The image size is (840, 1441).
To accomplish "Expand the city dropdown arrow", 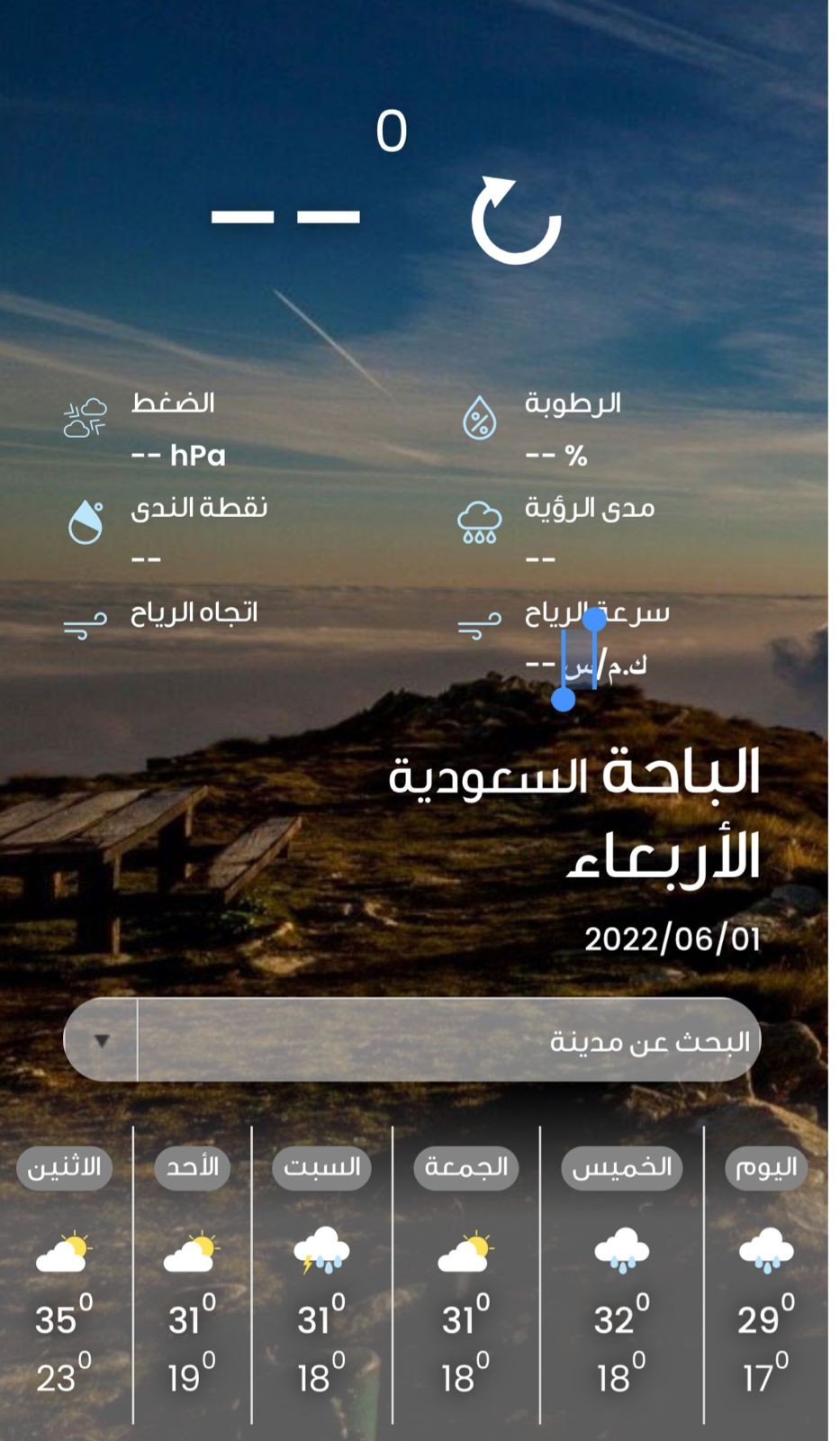I will 102,1040.
